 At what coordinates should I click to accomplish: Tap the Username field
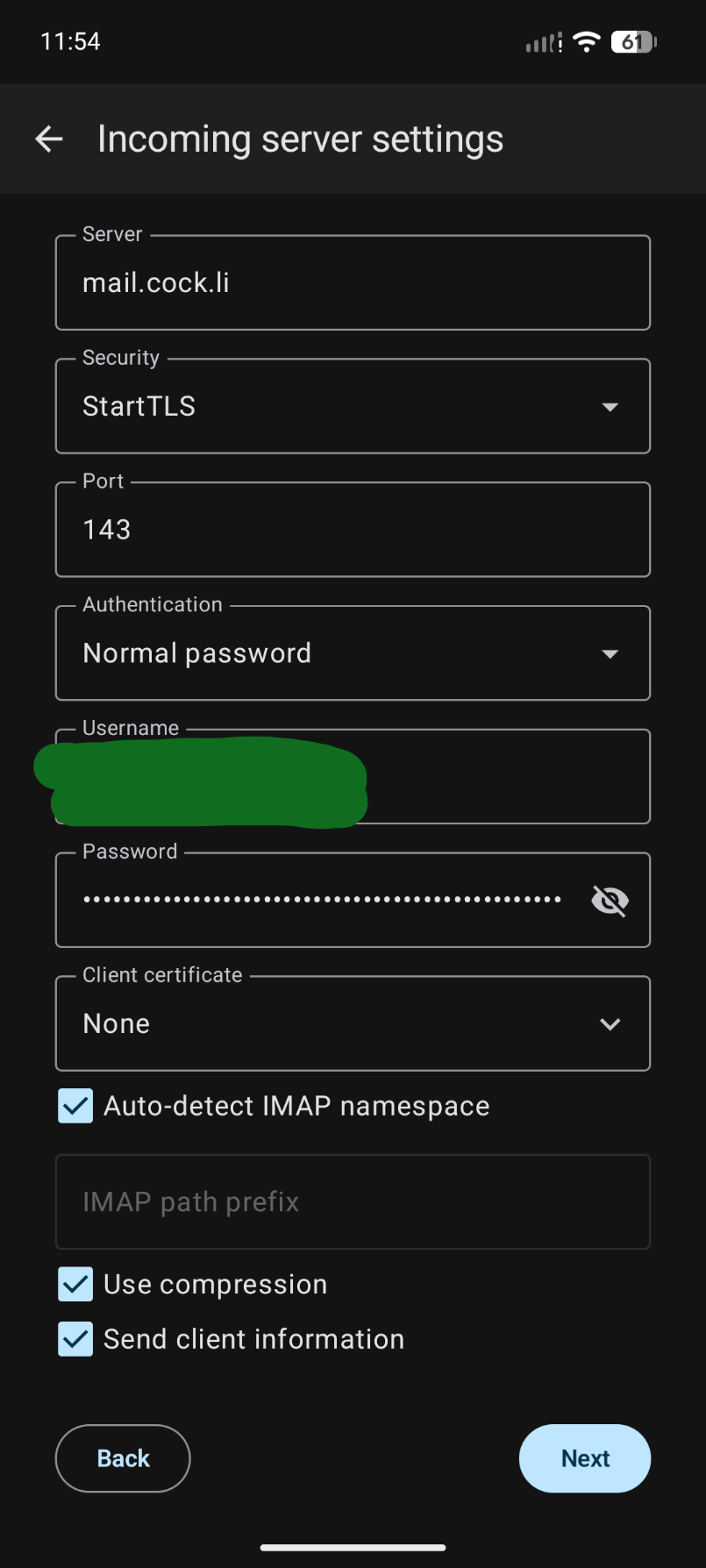(x=353, y=777)
